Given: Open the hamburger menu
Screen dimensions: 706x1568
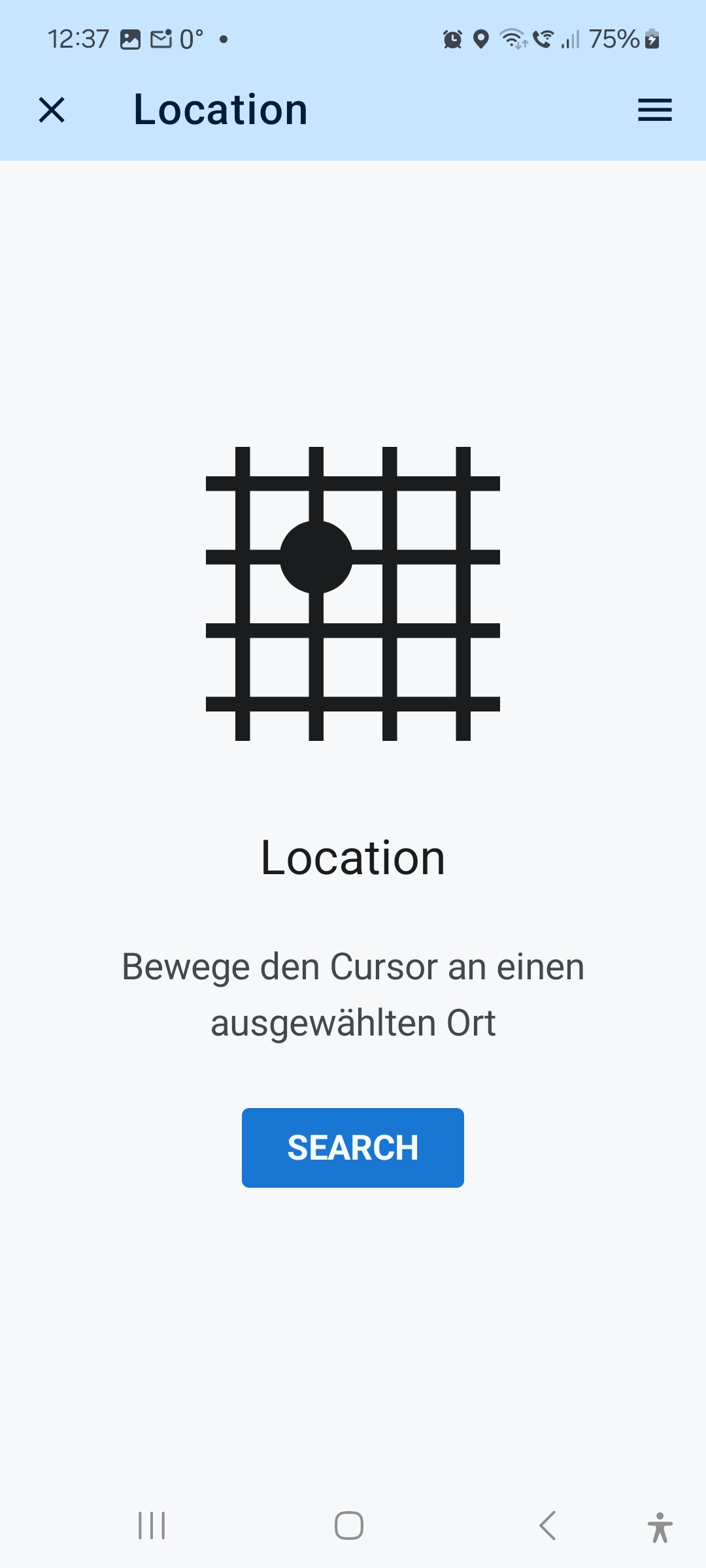Looking at the screenshot, I should coord(654,110).
